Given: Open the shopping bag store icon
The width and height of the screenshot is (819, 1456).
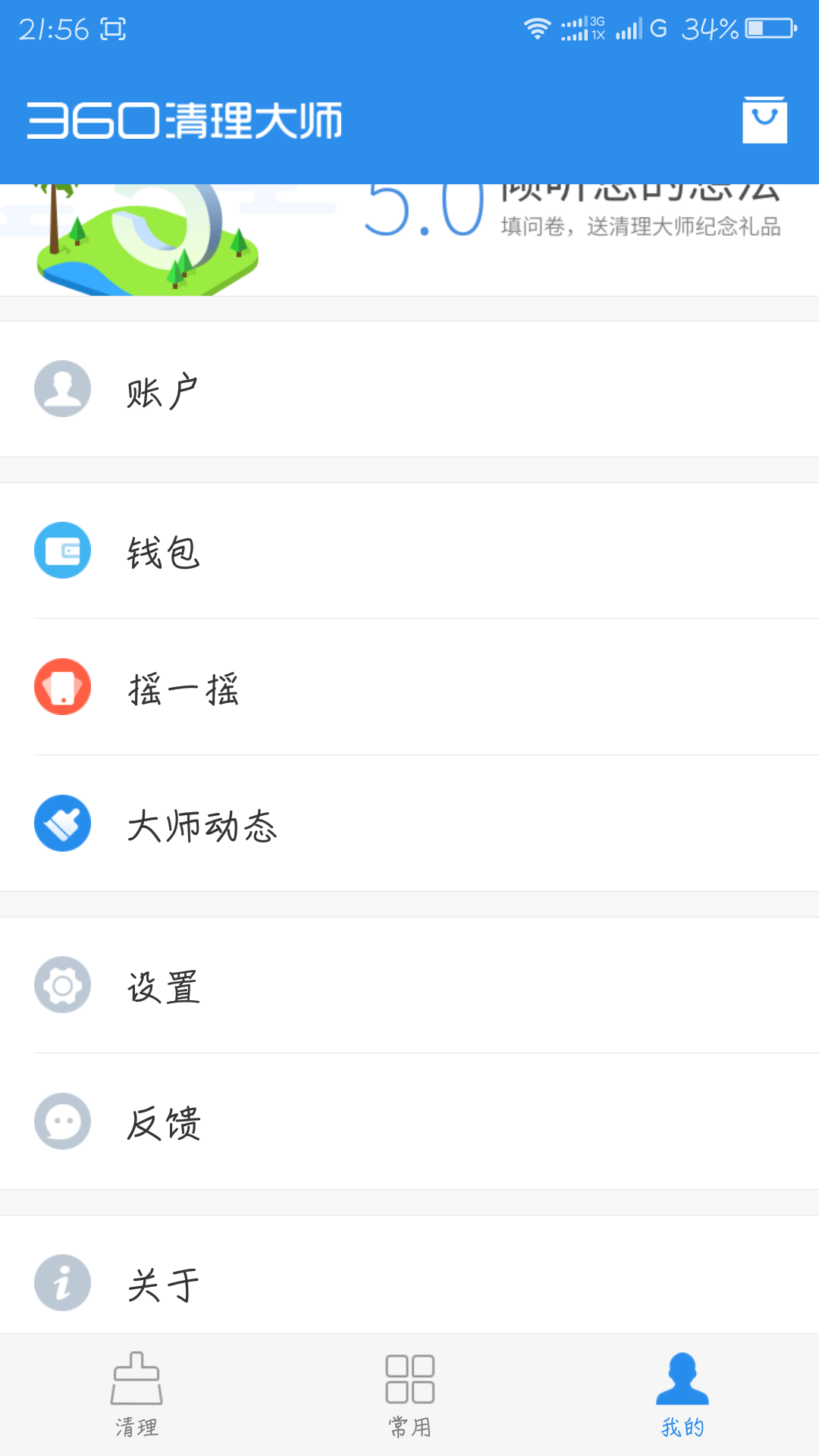Looking at the screenshot, I should 764,118.
